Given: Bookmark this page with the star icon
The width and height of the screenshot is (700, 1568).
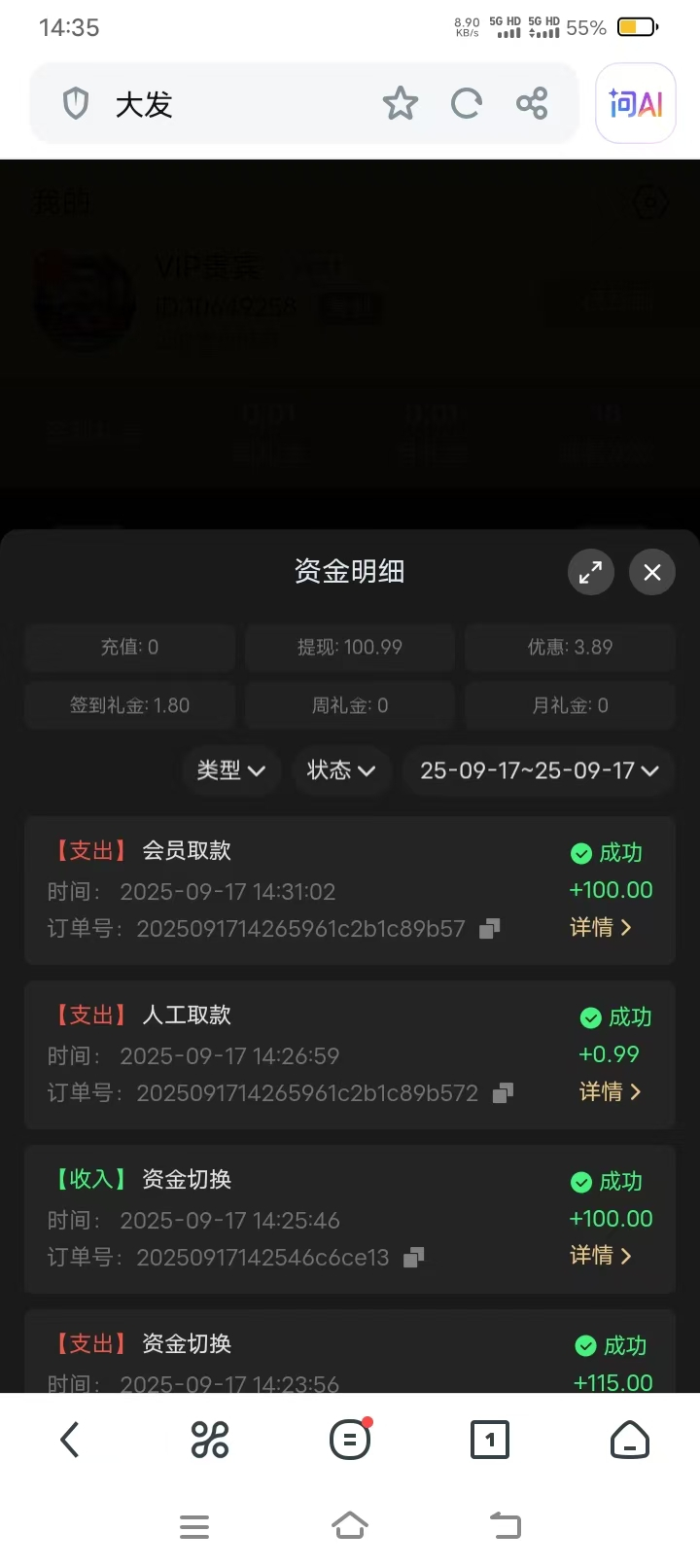Looking at the screenshot, I should point(400,103).
